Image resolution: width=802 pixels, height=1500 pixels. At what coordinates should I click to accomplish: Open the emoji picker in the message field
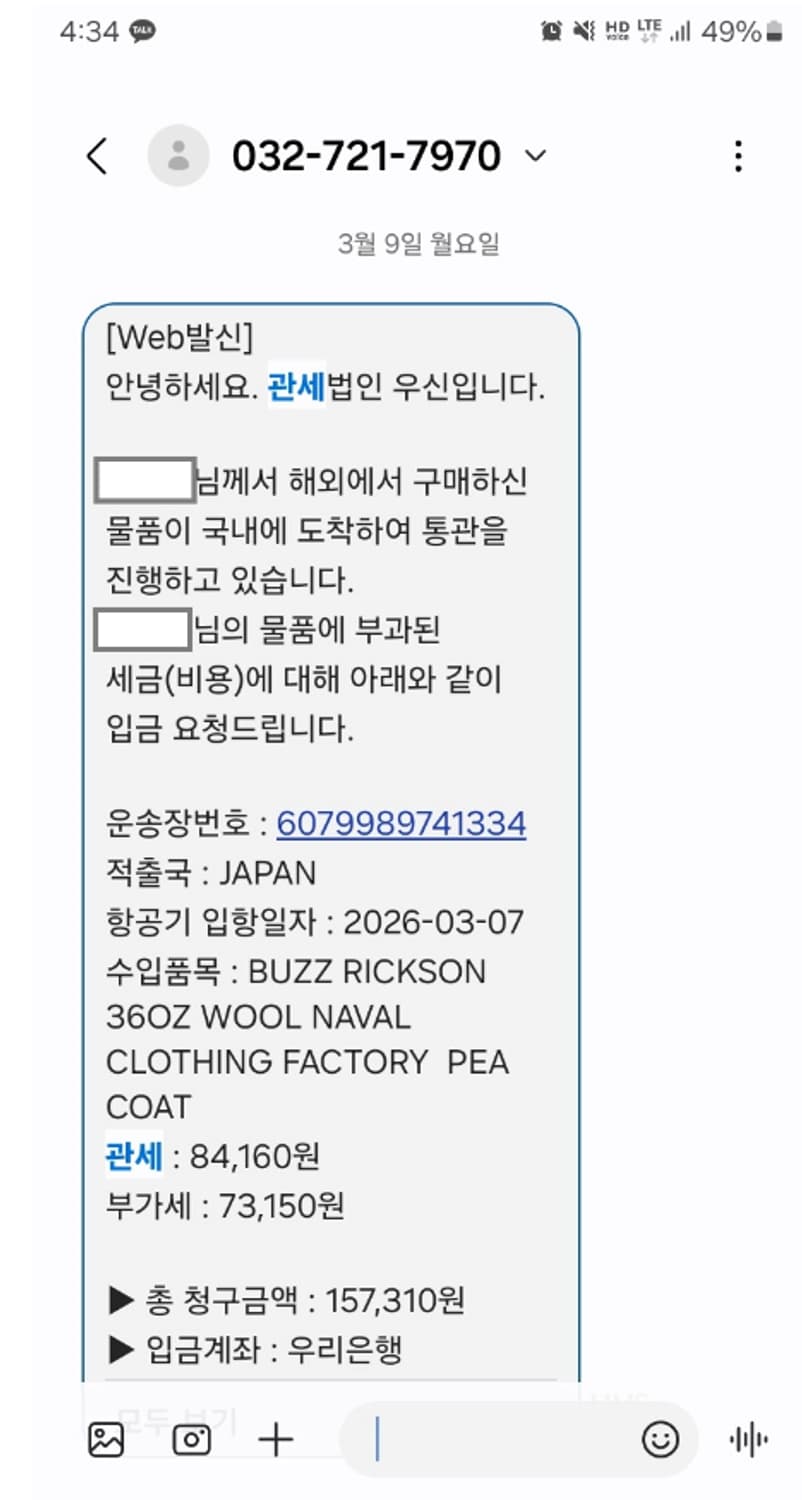point(660,1437)
